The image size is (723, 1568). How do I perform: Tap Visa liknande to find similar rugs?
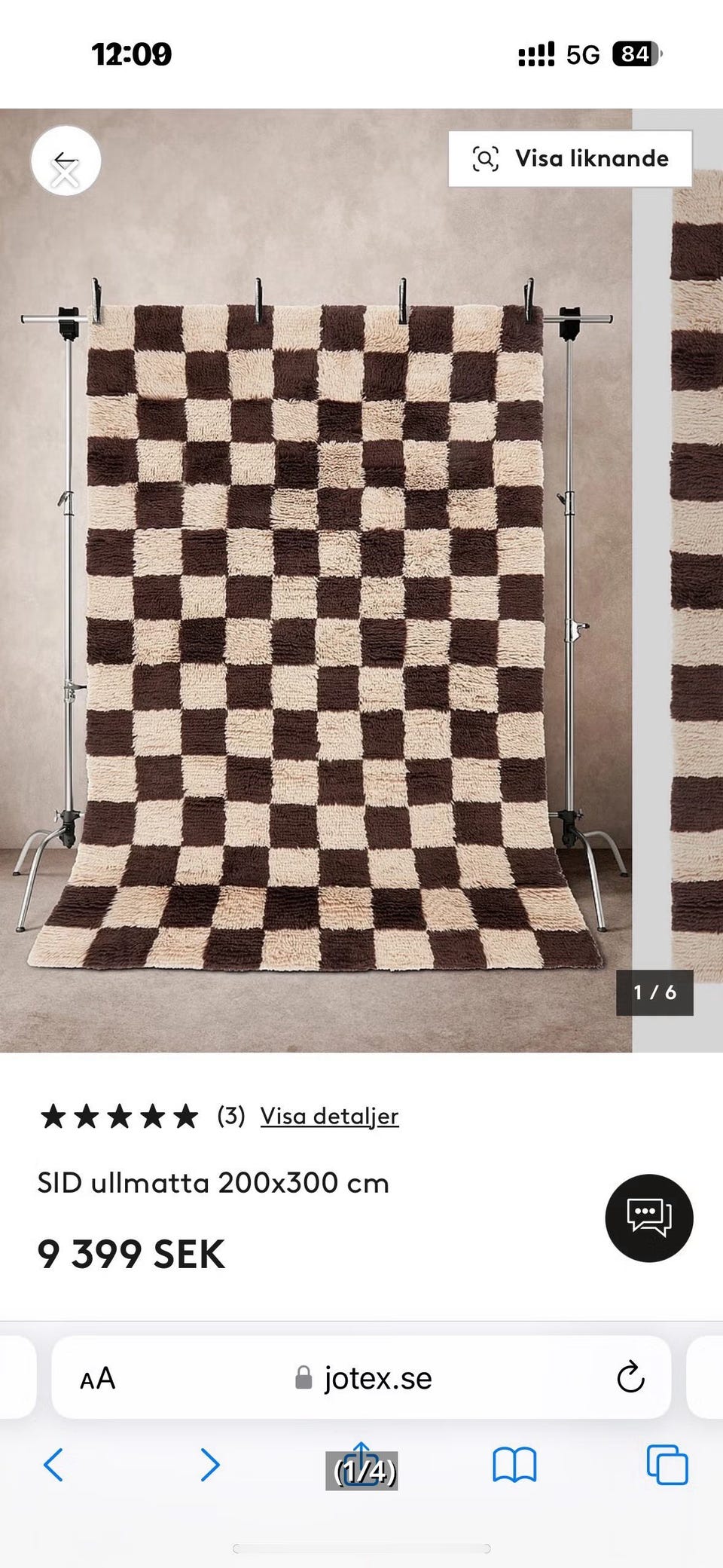[x=570, y=159]
